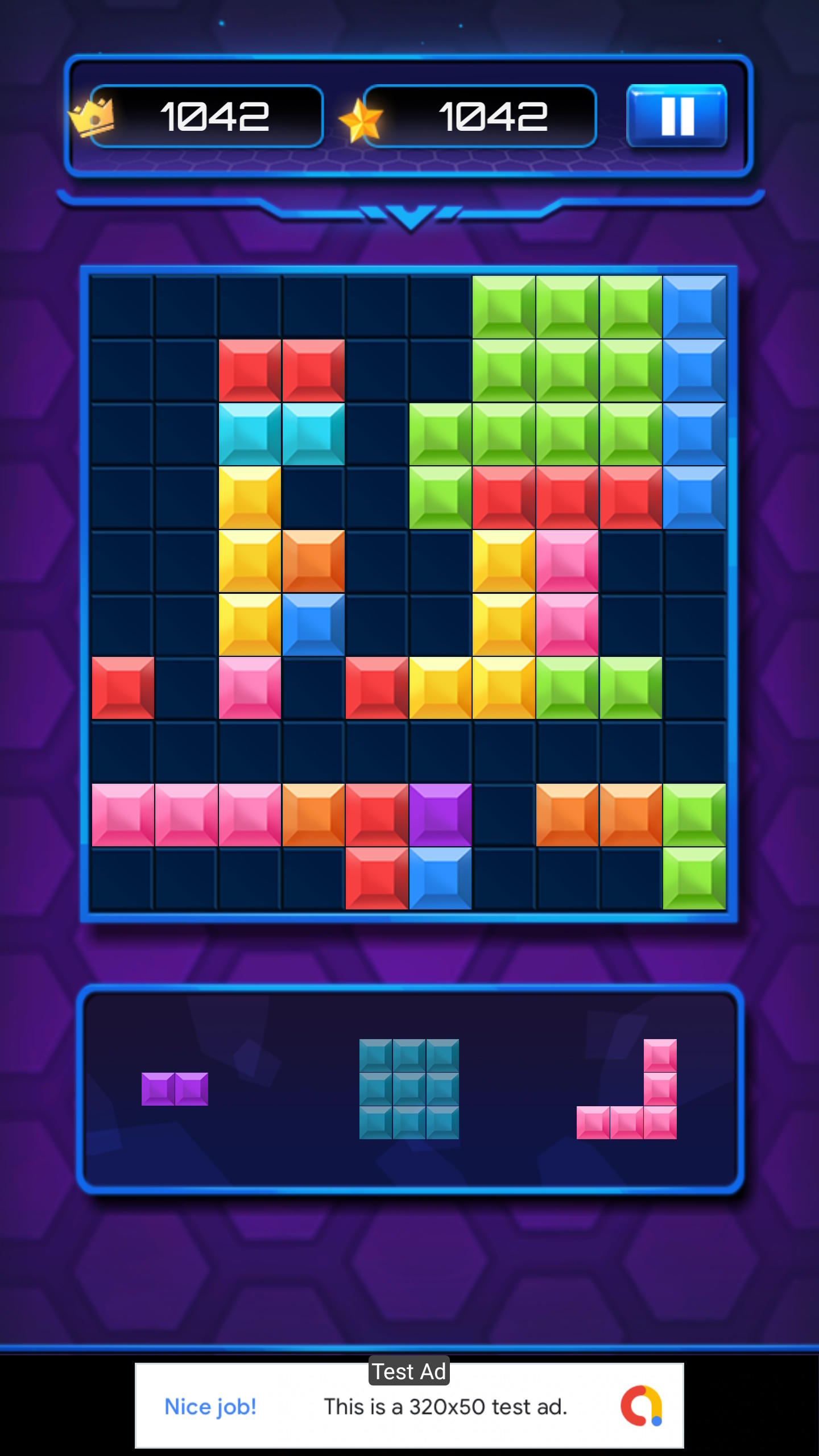This screenshot has height=1456, width=819.
Task: Select the purple two-block piece
Action: point(175,1089)
